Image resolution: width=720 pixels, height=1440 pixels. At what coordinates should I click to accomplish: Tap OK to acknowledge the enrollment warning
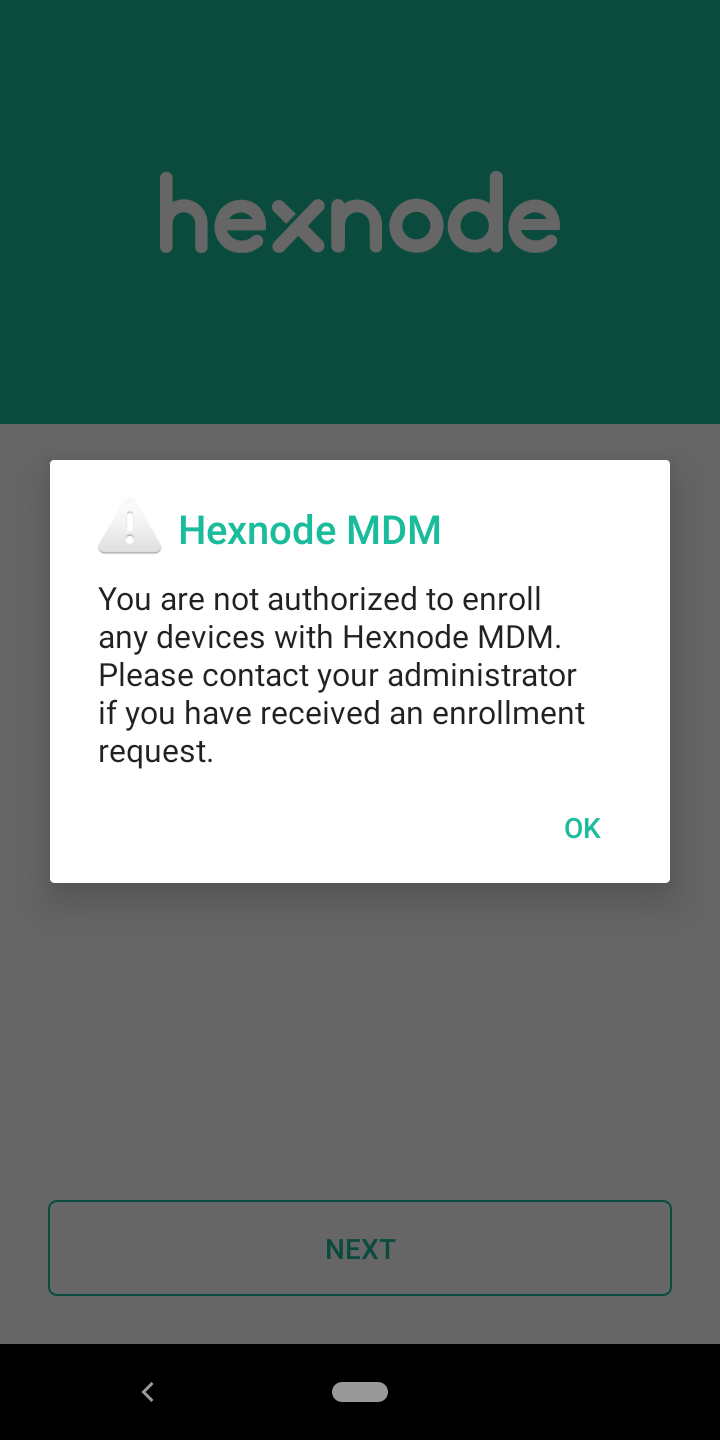point(581,827)
